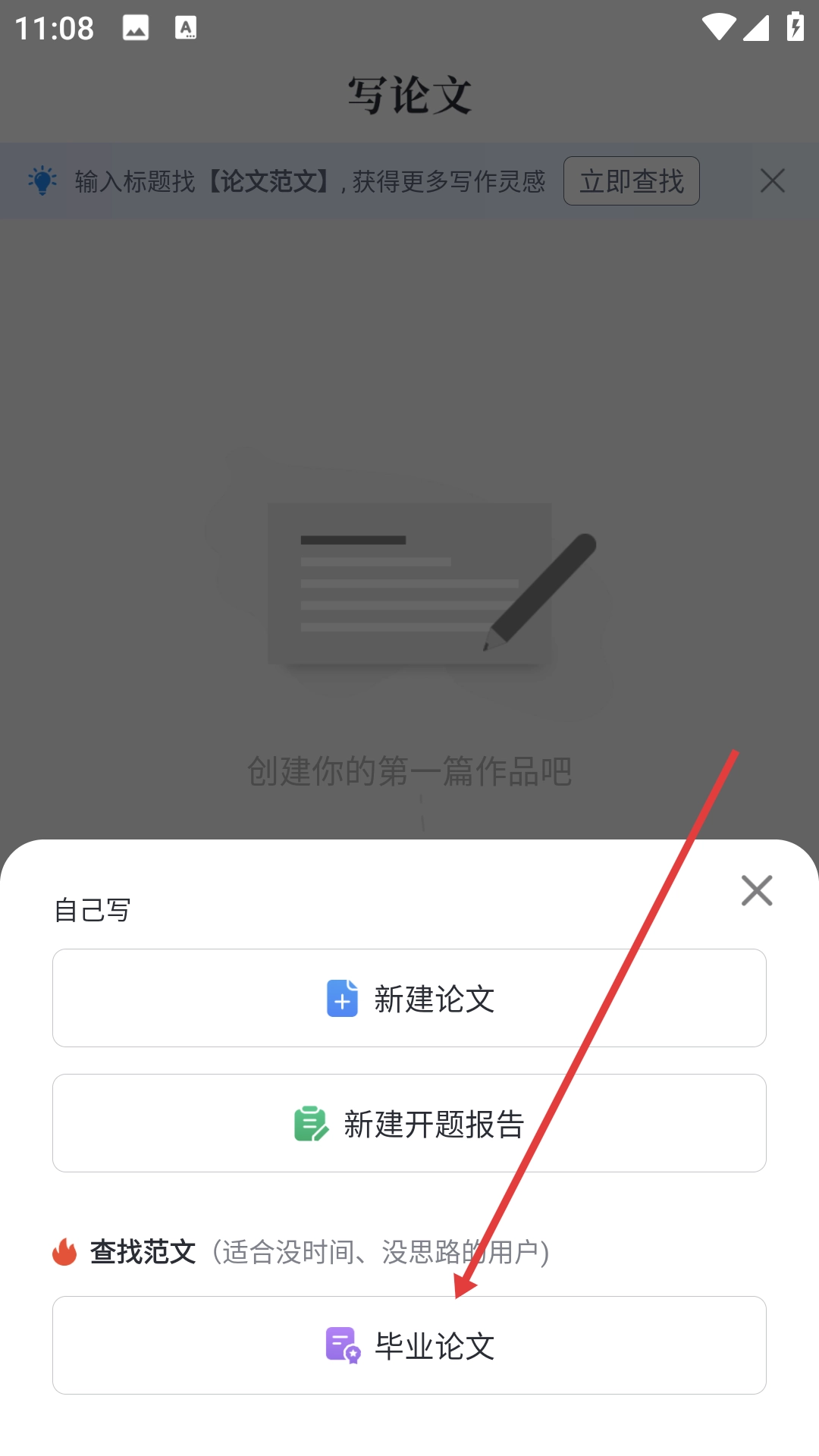Close the bottom sheet dialog

pos(756,890)
